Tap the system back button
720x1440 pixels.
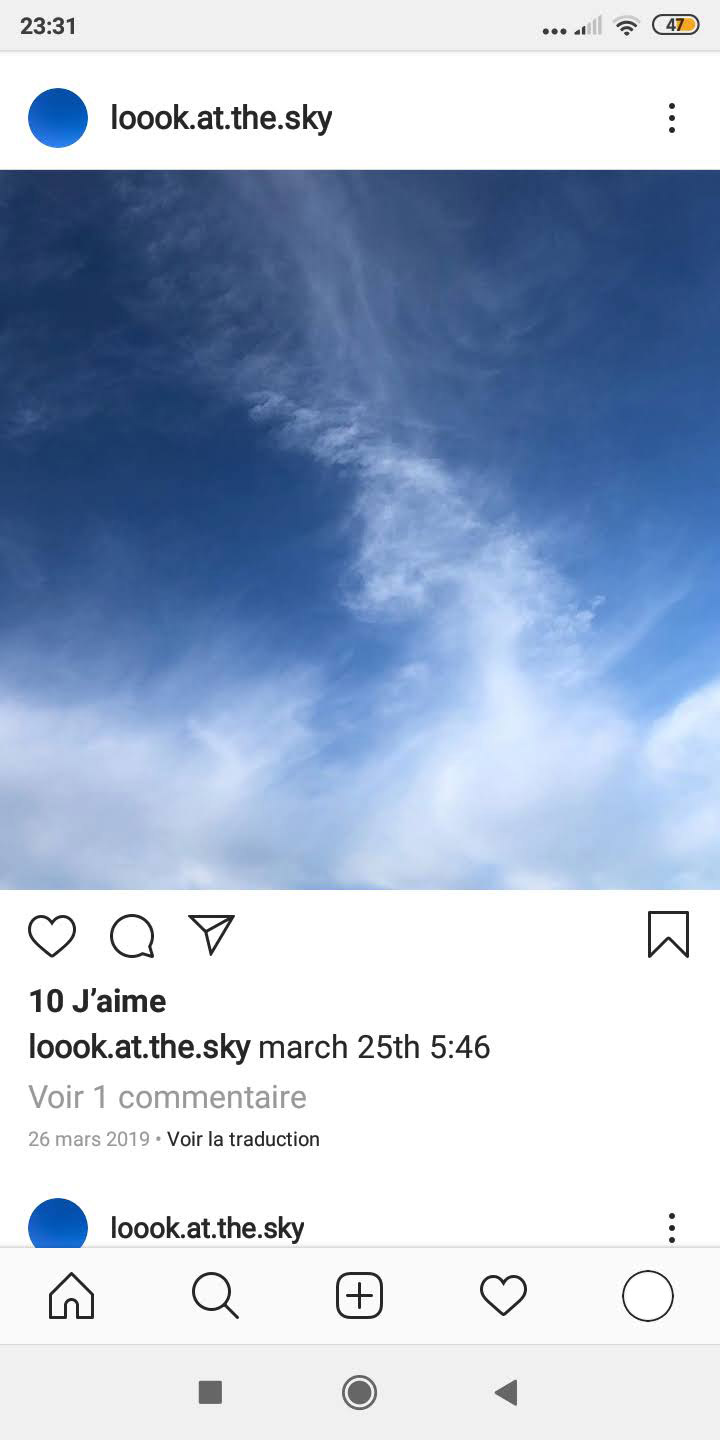pyautogui.click(x=506, y=1392)
